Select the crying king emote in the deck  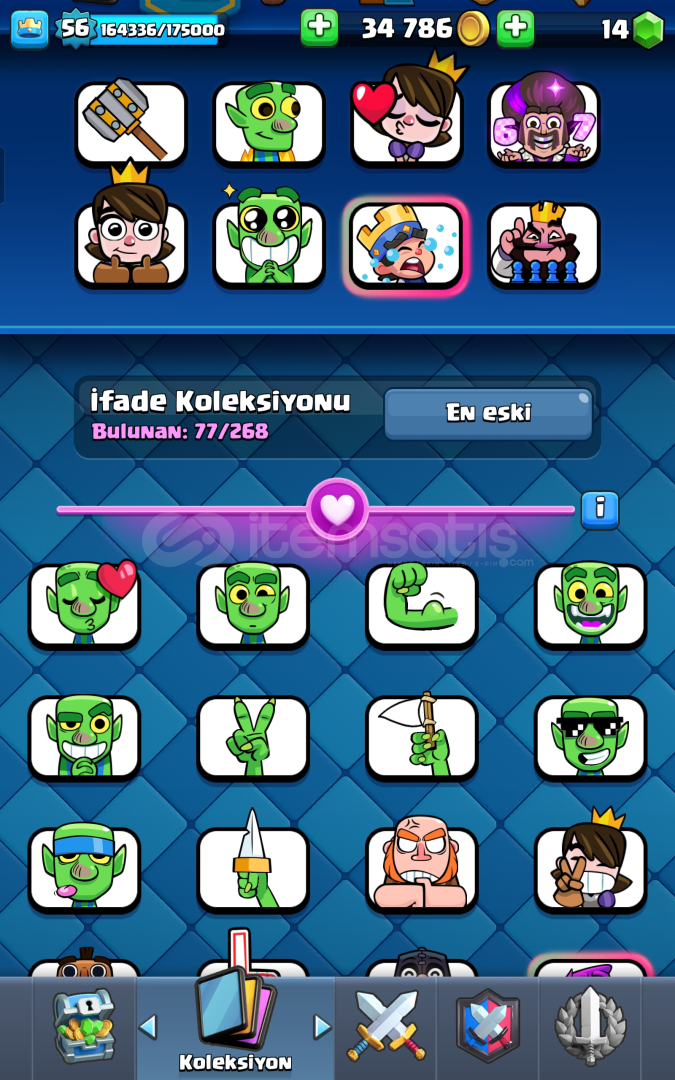tap(406, 246)
